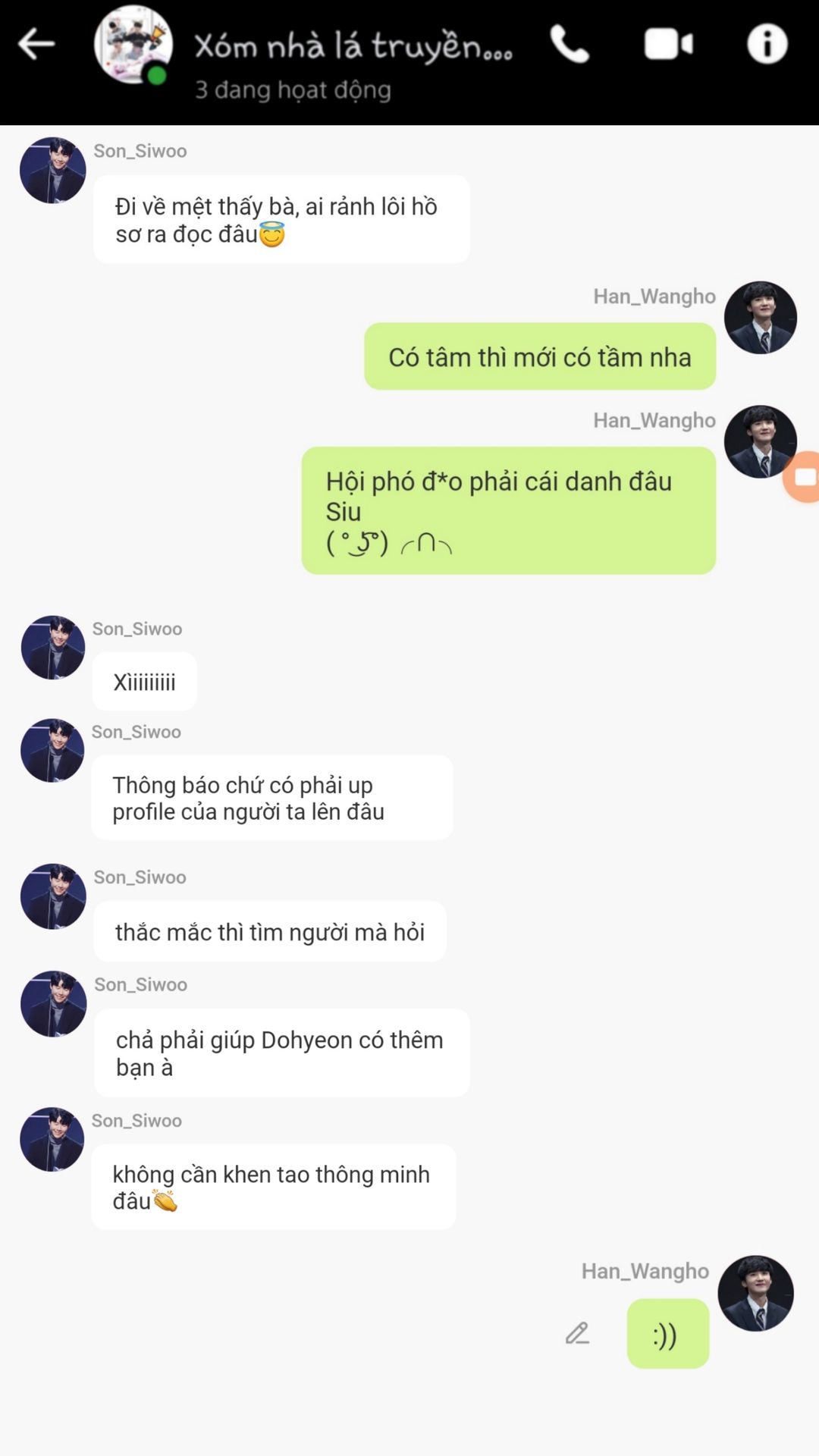Start a video call with the group
The image size is (819, 1456).
point(668,44)
